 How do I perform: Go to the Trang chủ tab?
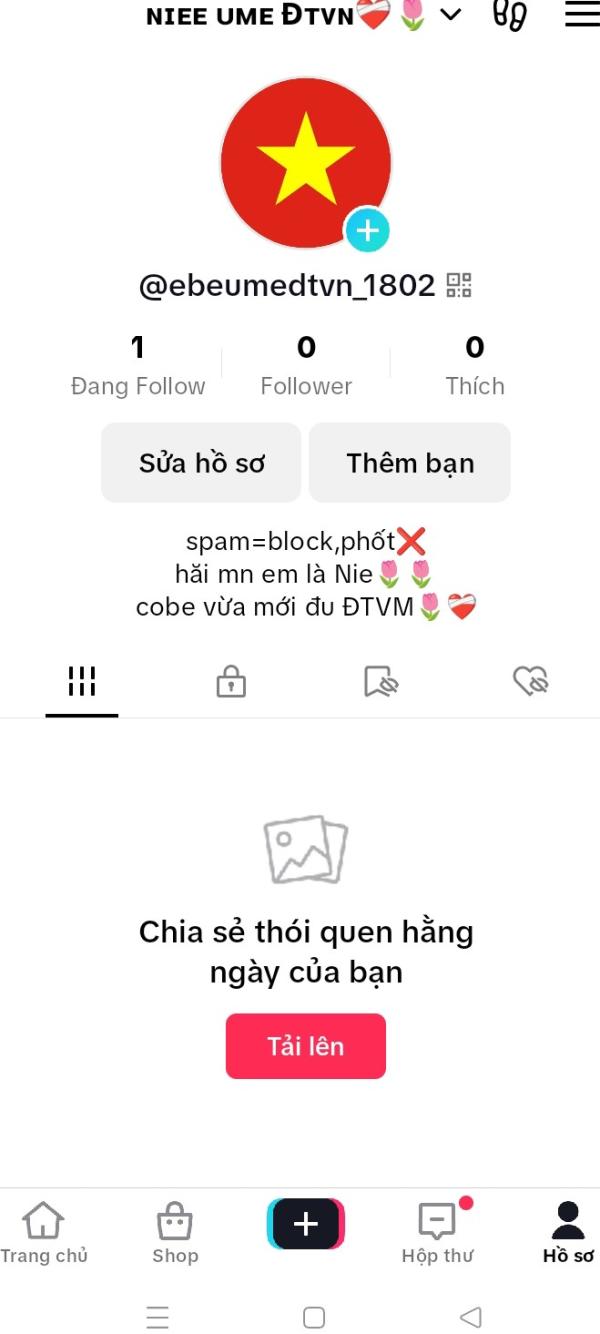point(43,1233)
